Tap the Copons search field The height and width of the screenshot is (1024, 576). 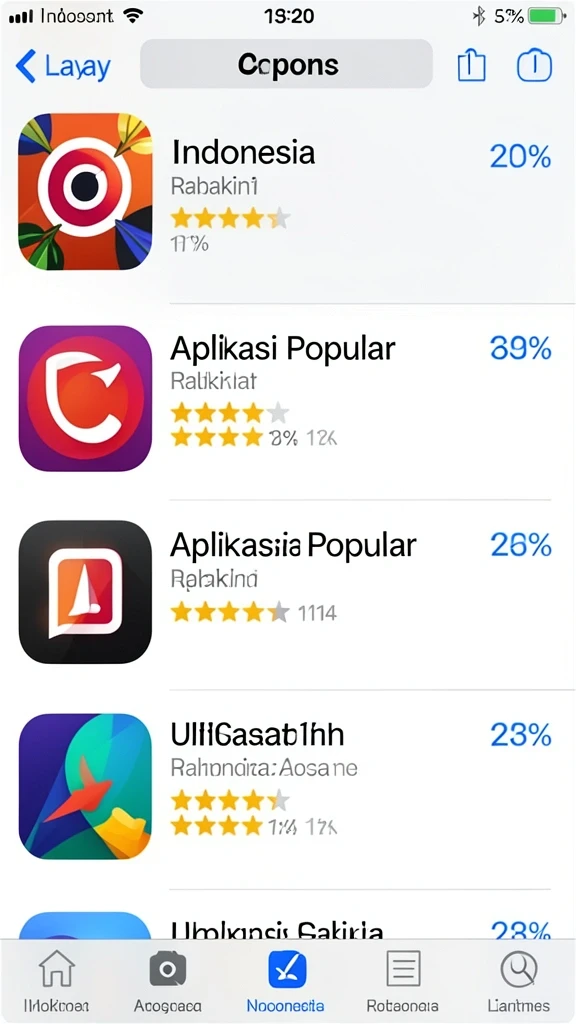coord(287,64)
